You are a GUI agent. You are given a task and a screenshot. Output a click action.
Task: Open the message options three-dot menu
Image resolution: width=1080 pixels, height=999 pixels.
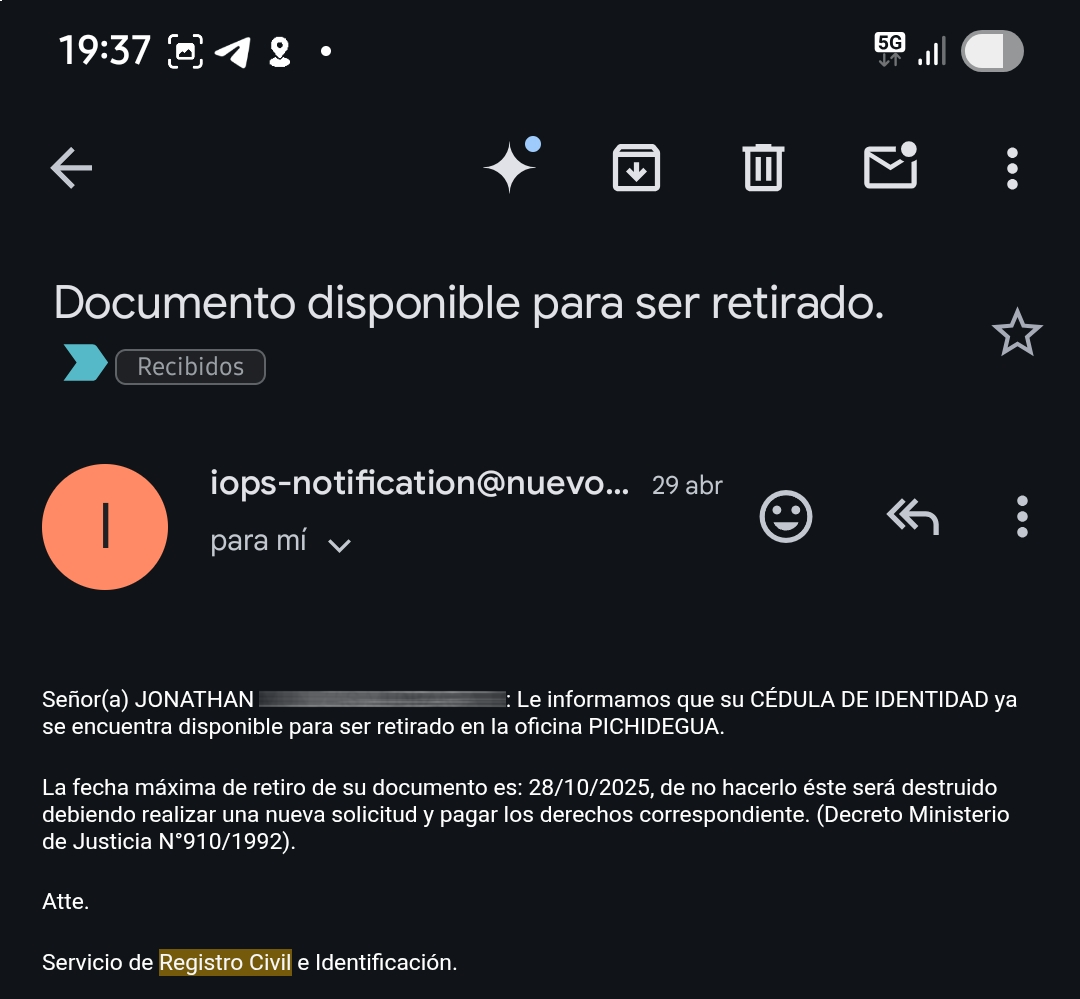click(x=1021, y=517)
